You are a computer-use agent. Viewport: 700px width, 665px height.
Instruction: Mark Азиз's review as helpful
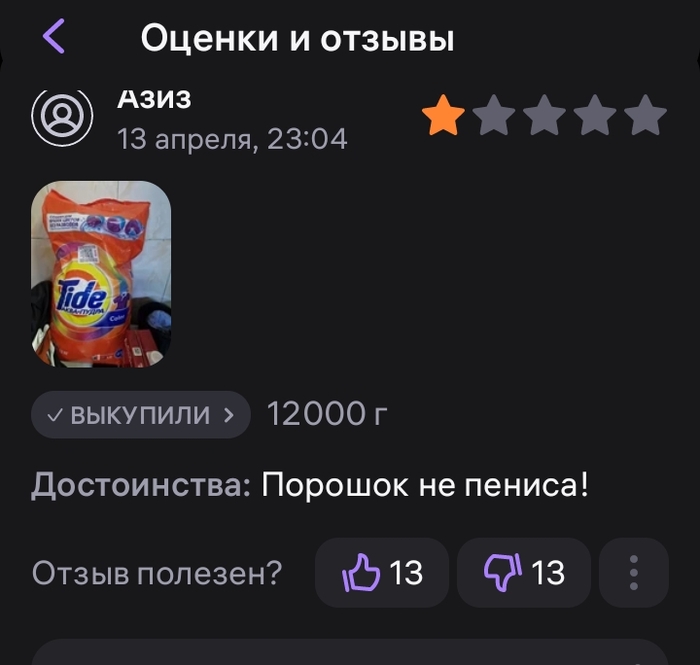tap(382, 573)
